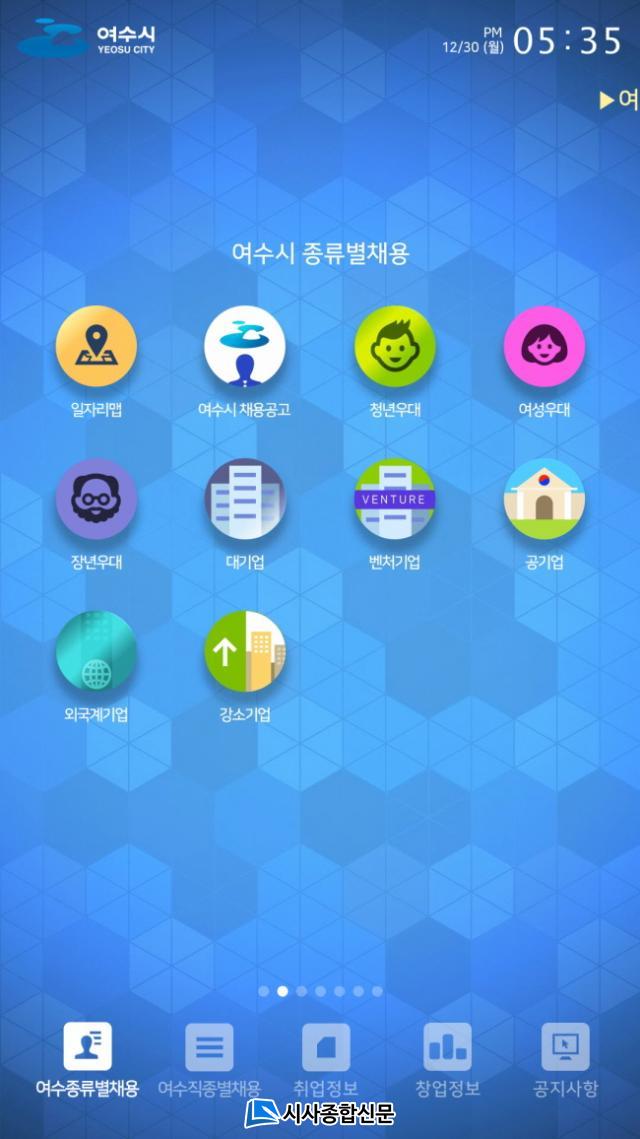Open the 공기업 category
This screenshot has height=1139, width=640.
[x=544, y=499]
